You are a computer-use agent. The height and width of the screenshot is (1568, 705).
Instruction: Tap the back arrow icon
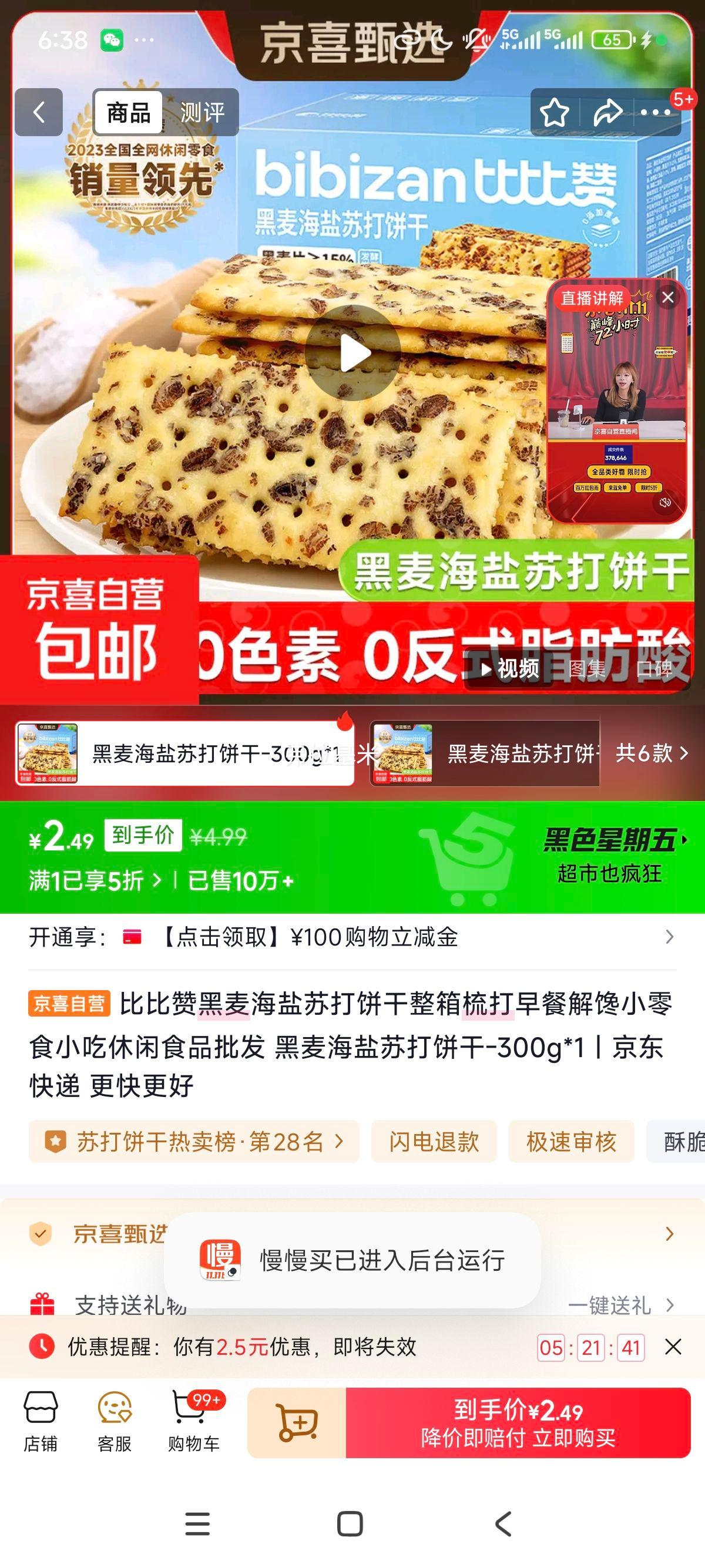pos(39,113)
